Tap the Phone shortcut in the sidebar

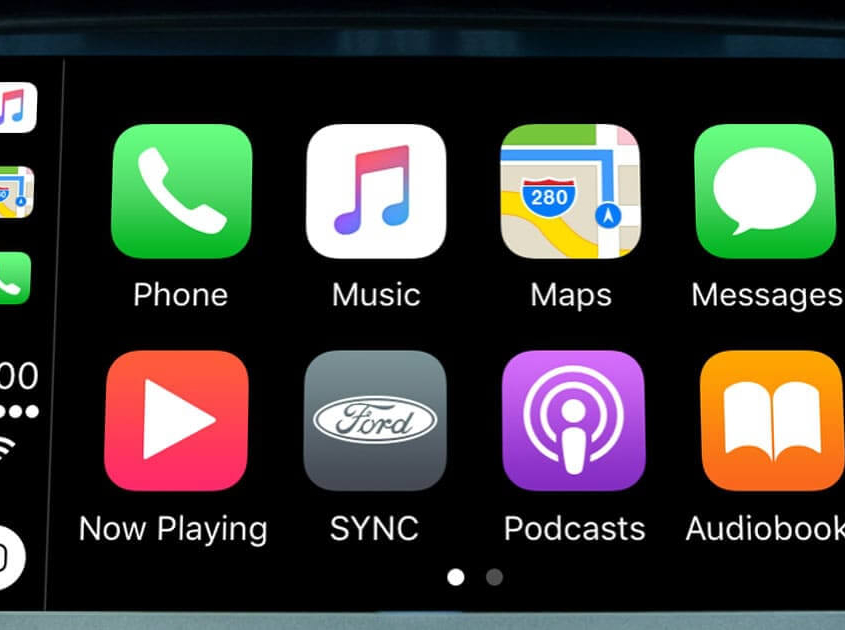point(15,278)
